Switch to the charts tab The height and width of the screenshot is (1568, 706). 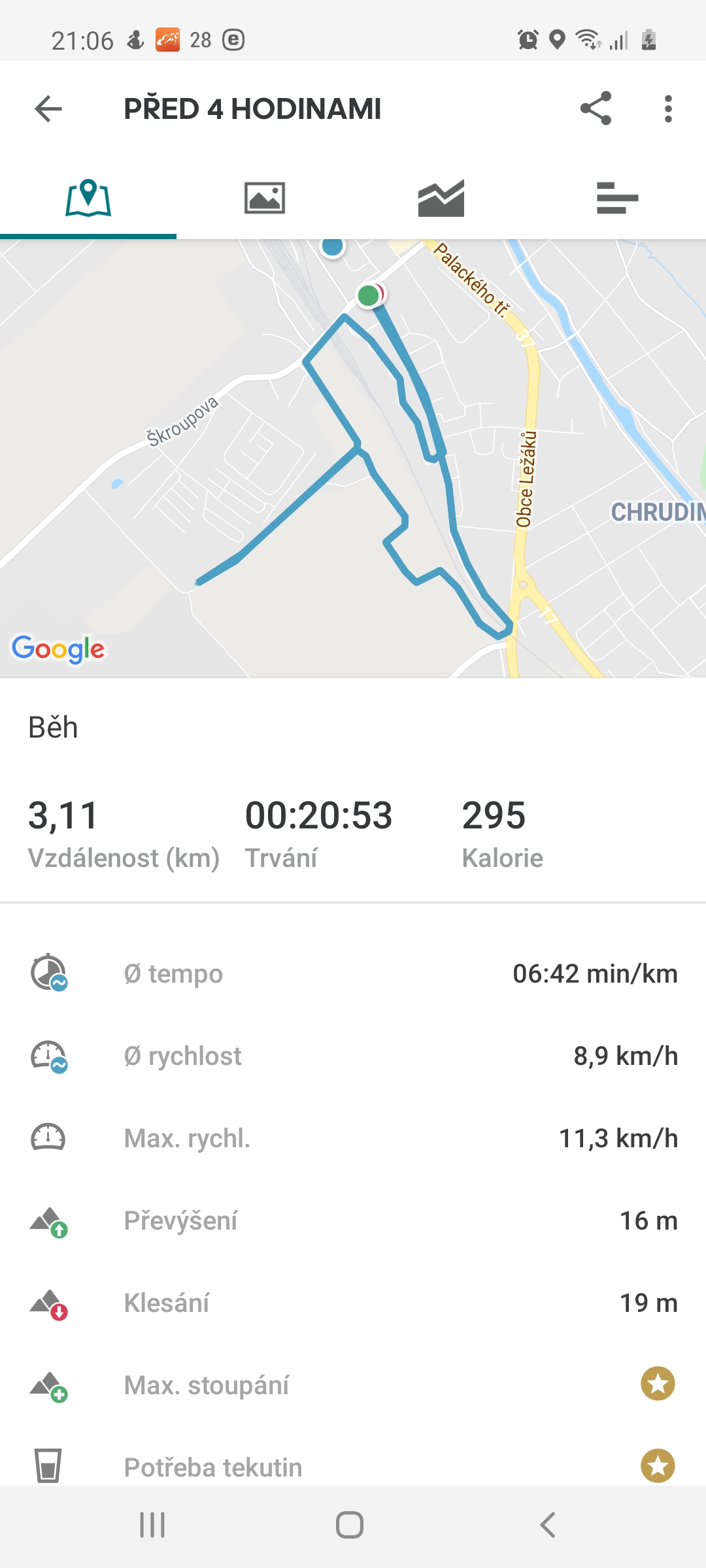441,198
